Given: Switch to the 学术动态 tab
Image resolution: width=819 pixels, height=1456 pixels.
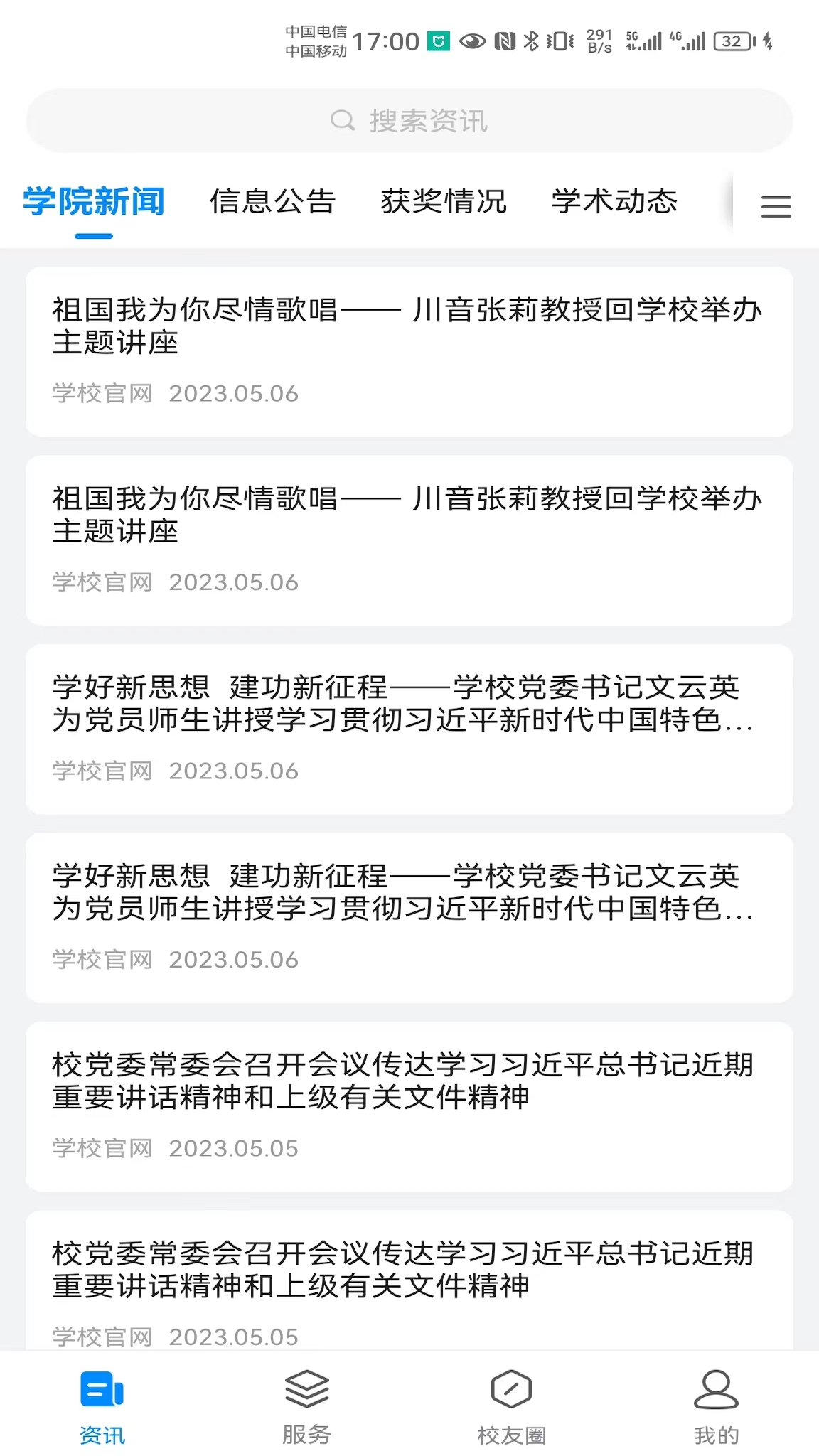Looking at the screenshot, I should (614, 201).
